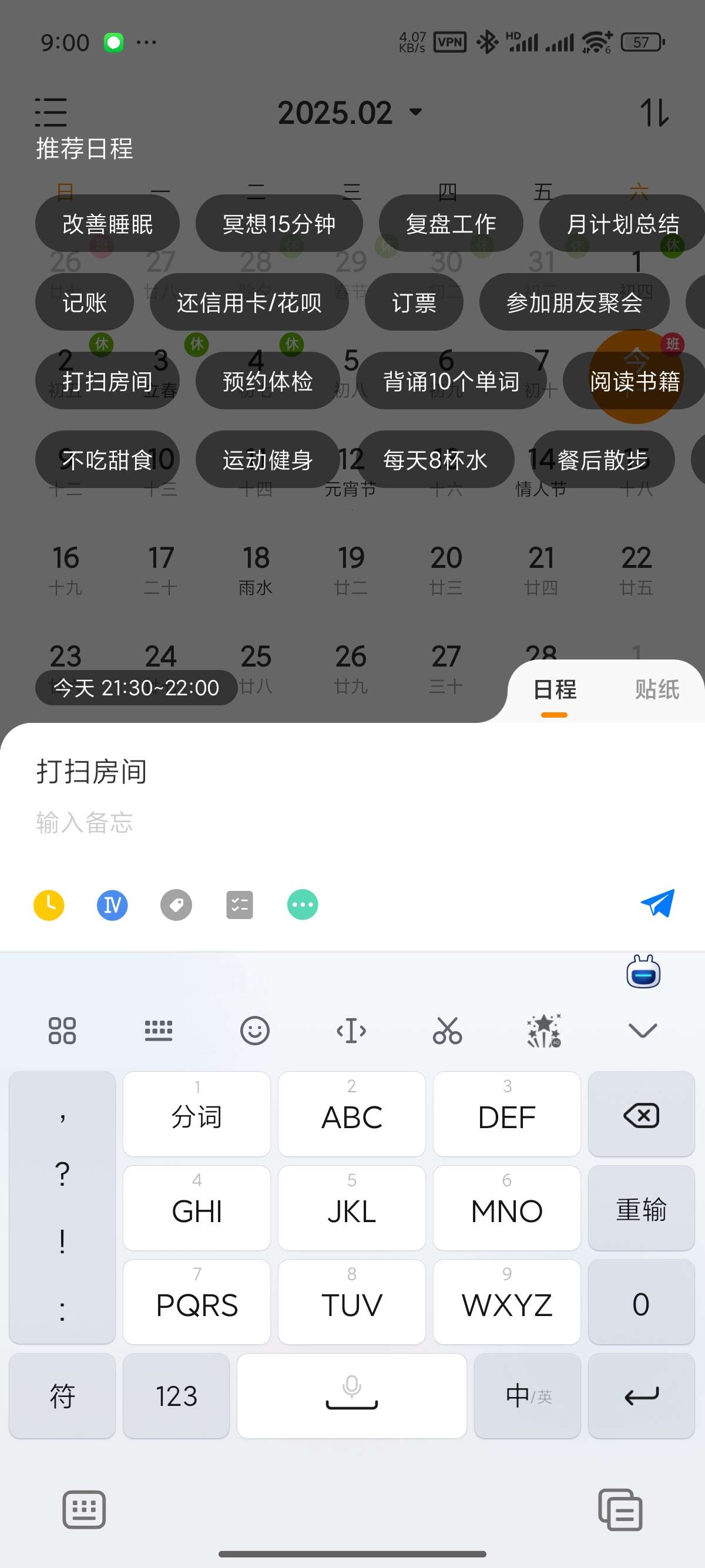Tap the 输入备忘 note field
Screen dimensions: 705x1568
point(85,822)
